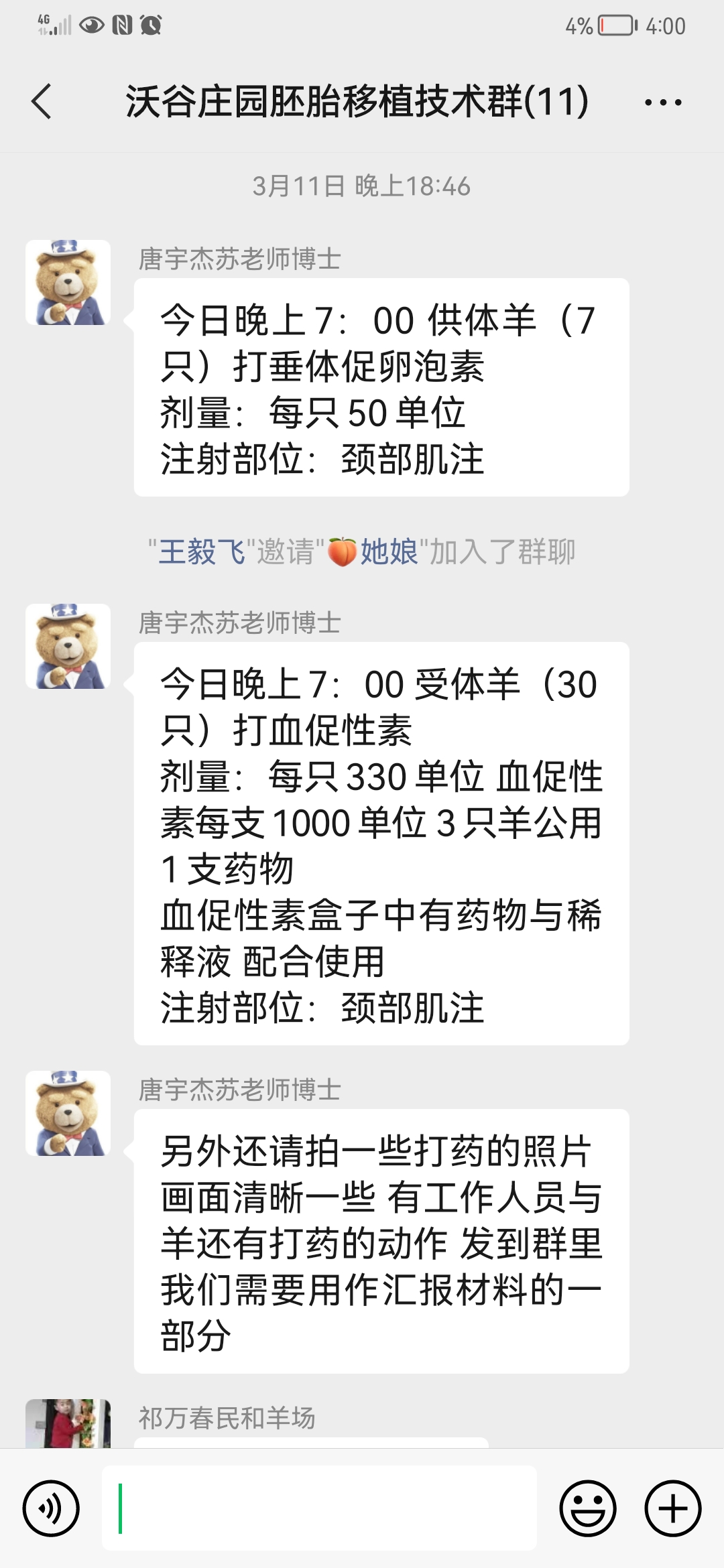
Task: Switch to voice message input
Action: pos(51,1508)
